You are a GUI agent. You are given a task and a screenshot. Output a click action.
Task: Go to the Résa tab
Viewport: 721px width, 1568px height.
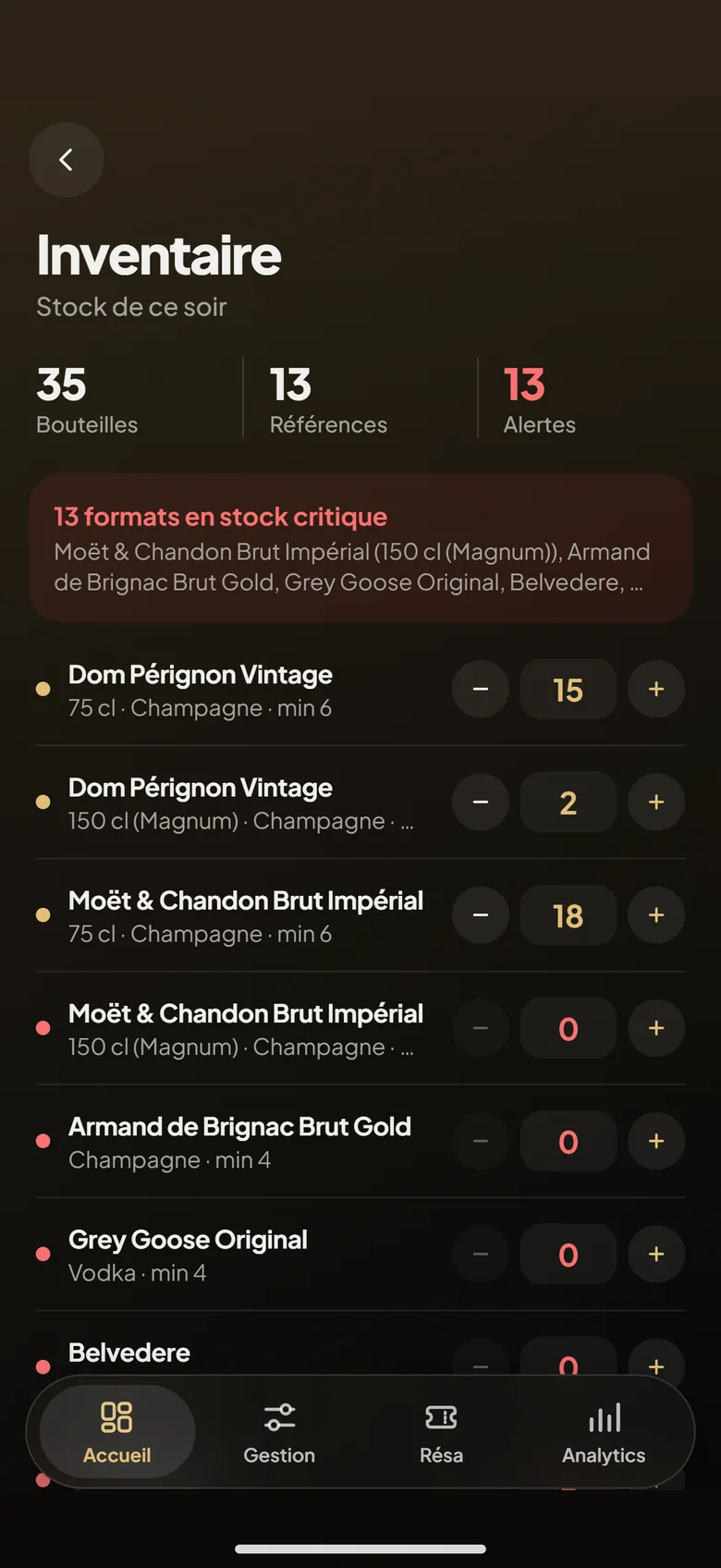(442, 1432)
